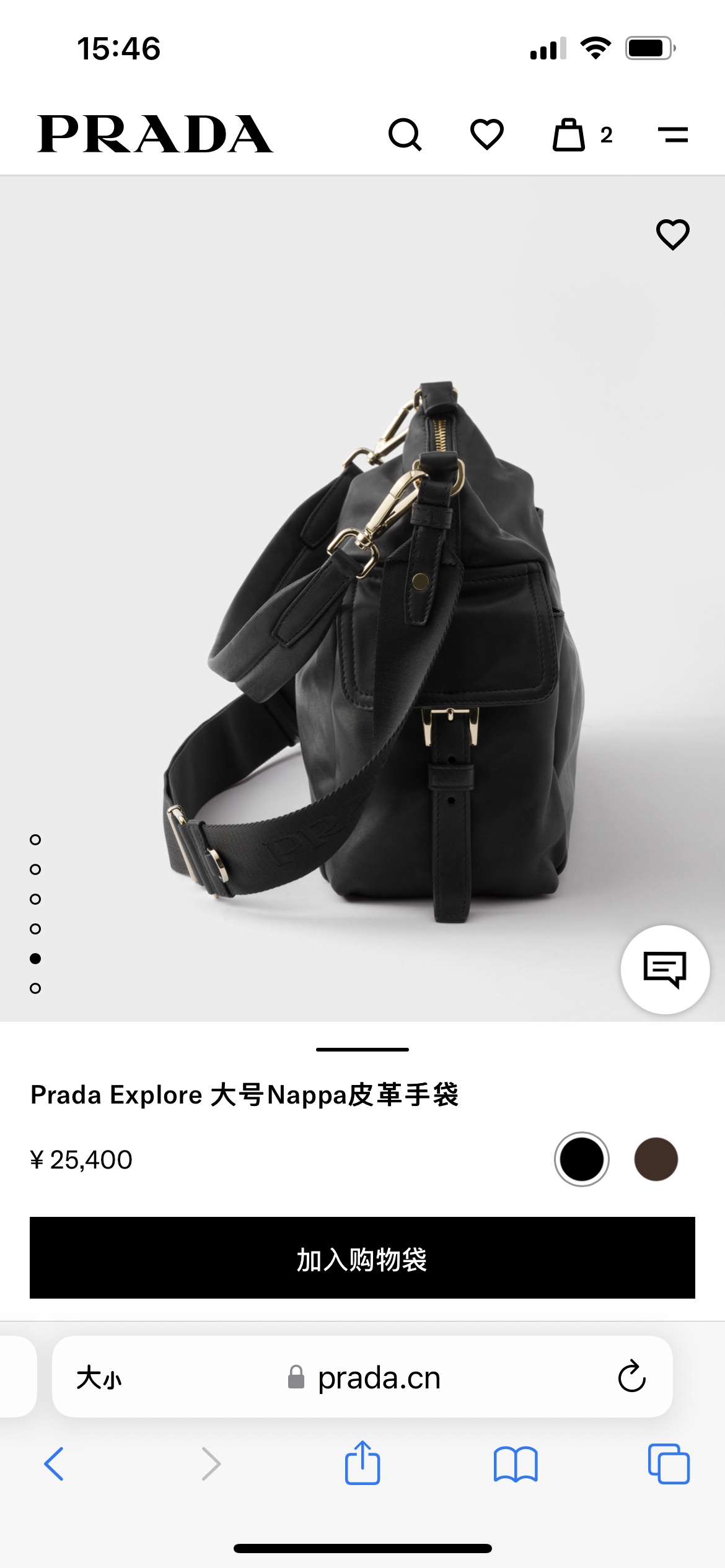Open the wishlist from the header

point(486,134)
